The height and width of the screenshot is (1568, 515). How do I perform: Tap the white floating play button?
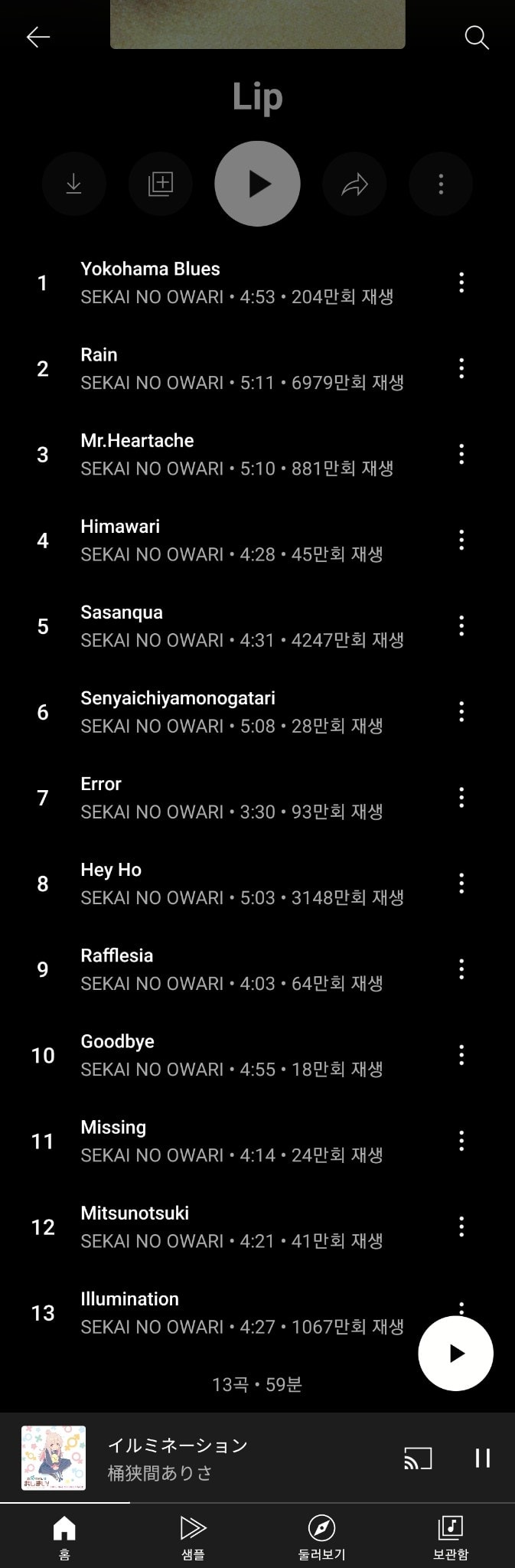[455, 1353]
